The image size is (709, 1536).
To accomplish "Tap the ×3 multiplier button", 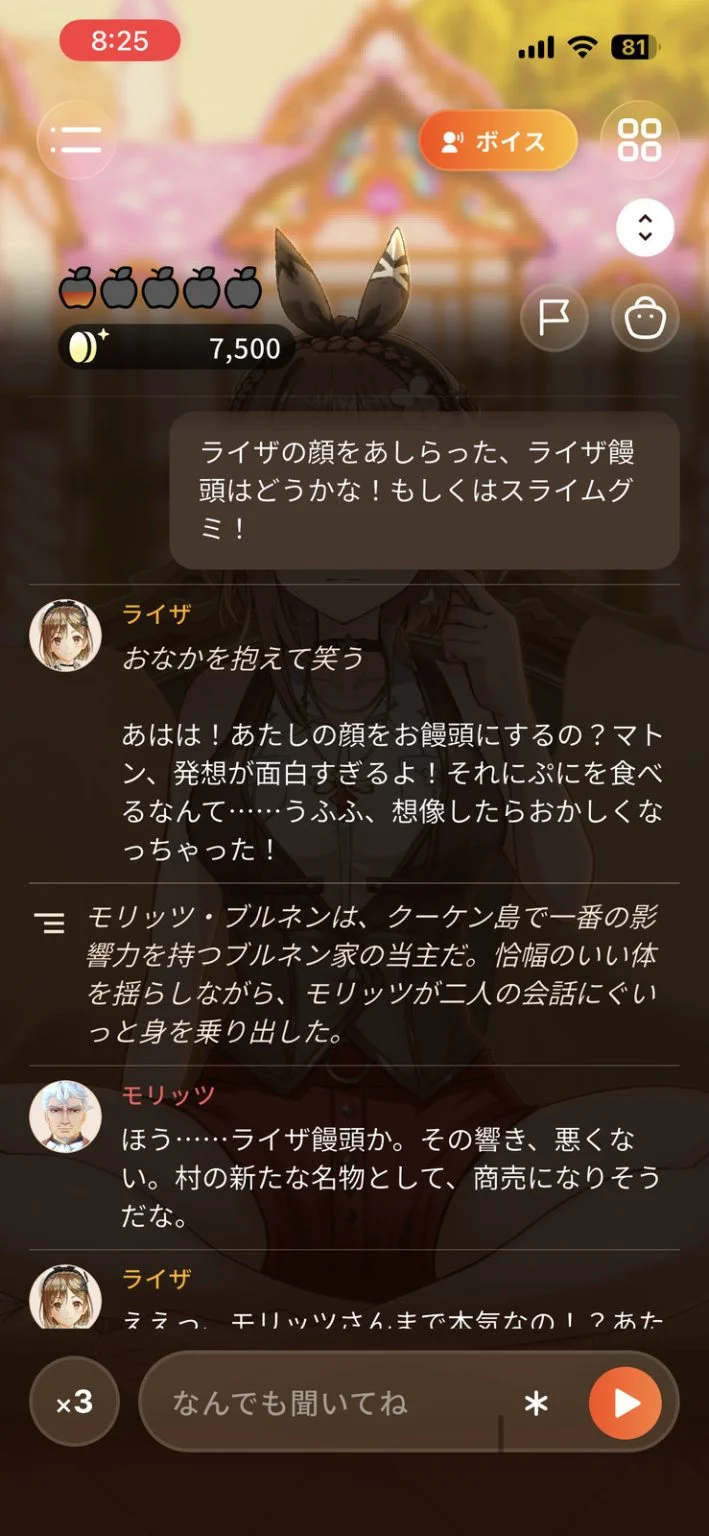I will coord(75,1402).
